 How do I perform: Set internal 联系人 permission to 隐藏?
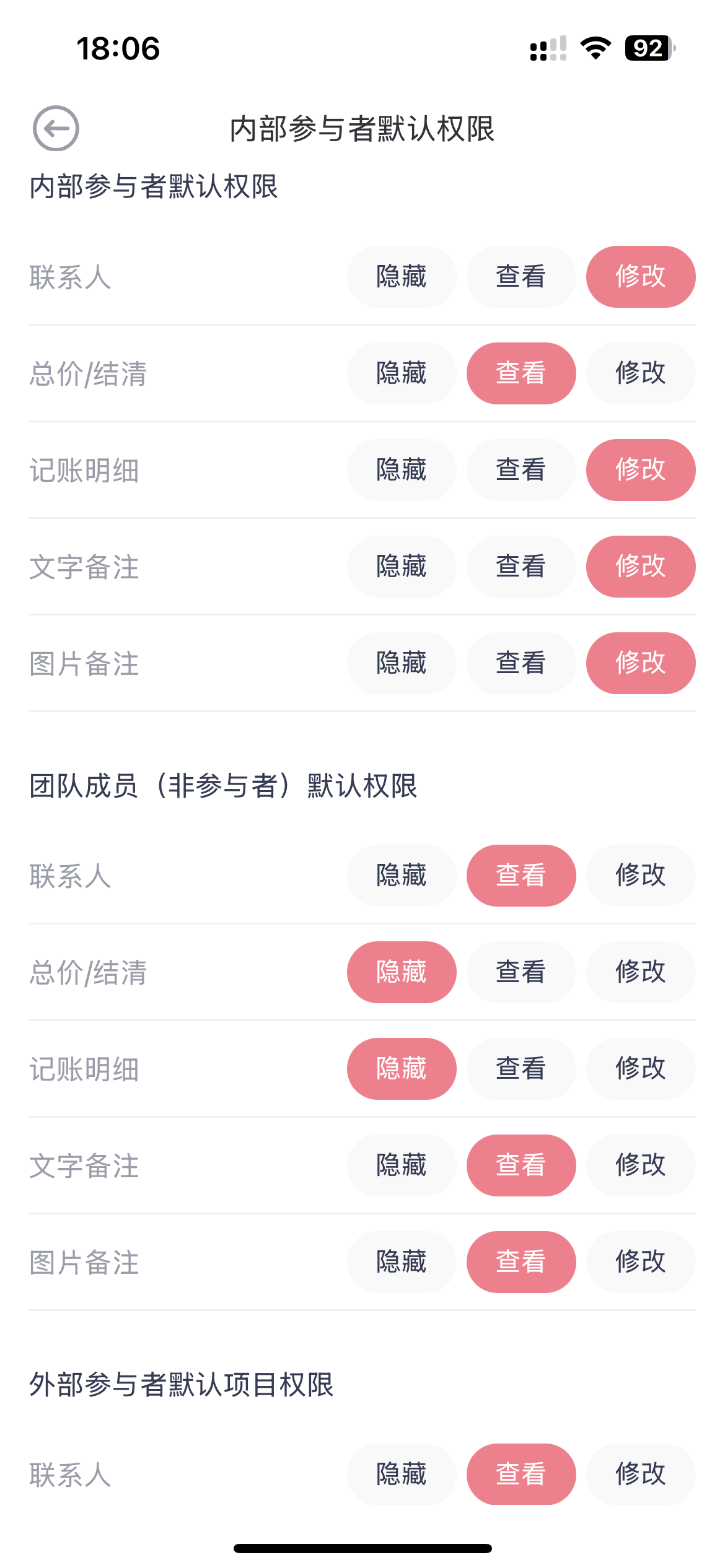401,276
